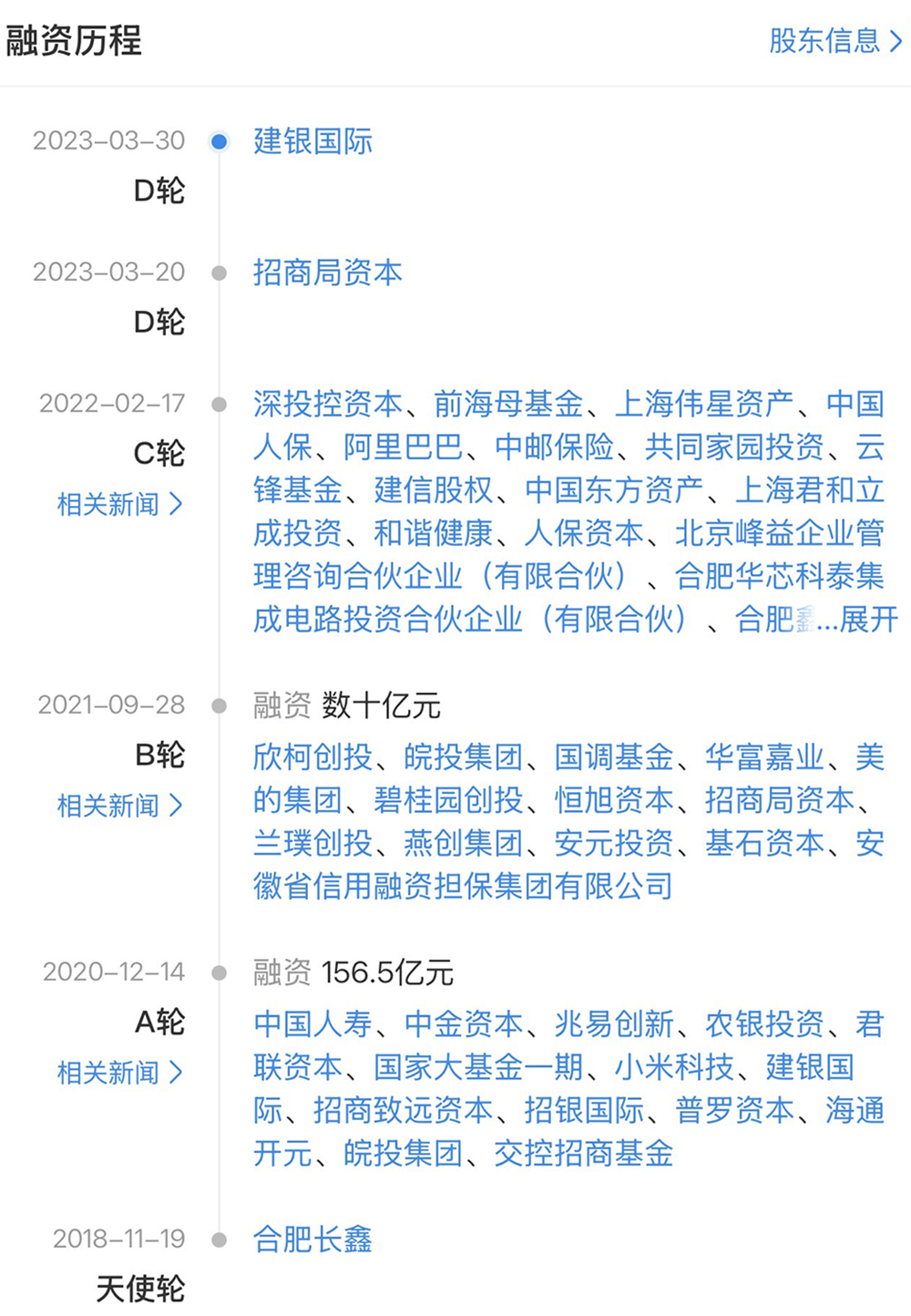The width and height of the screenshot is (911, 1316).
Task: Open the 中国人寿 investor link
Action: point(312,1024)
